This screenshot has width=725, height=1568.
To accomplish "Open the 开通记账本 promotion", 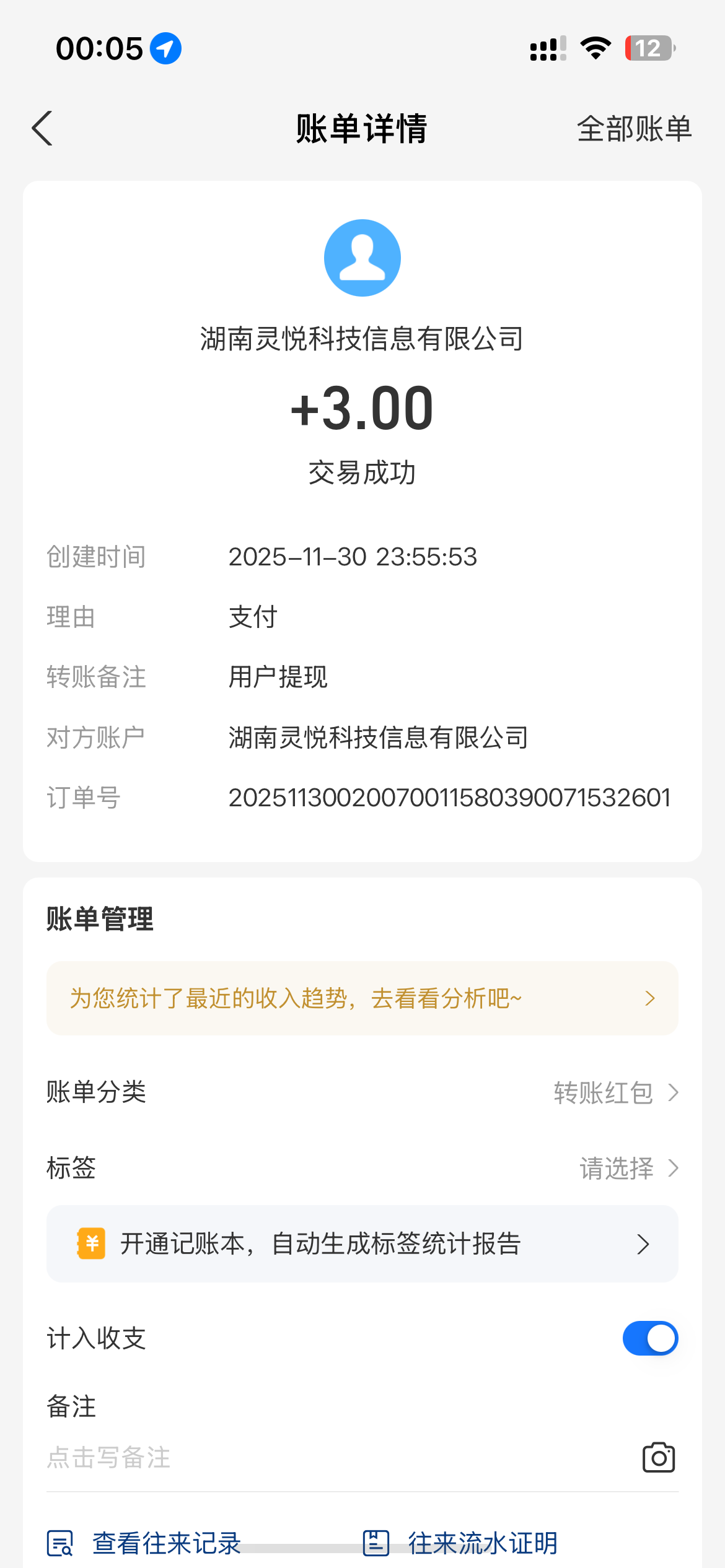I will pos(362,1244).
